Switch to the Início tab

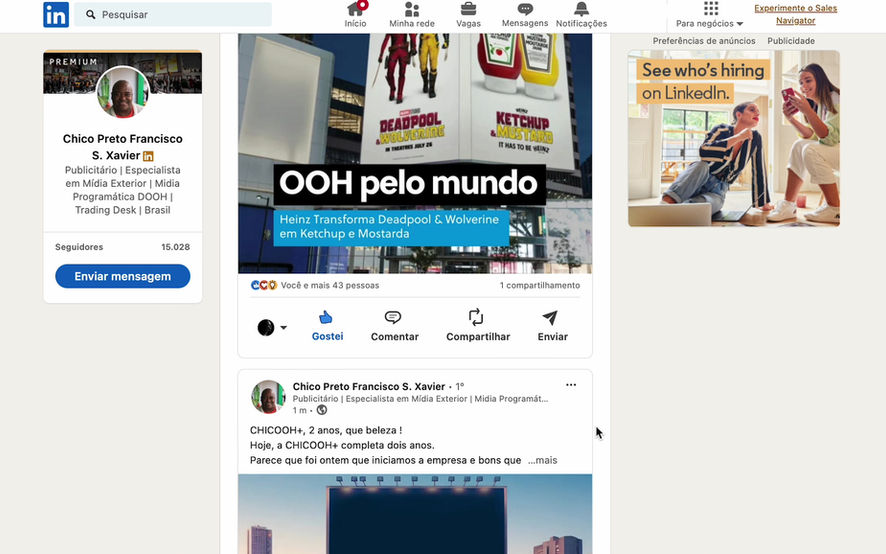pos(355,15)
